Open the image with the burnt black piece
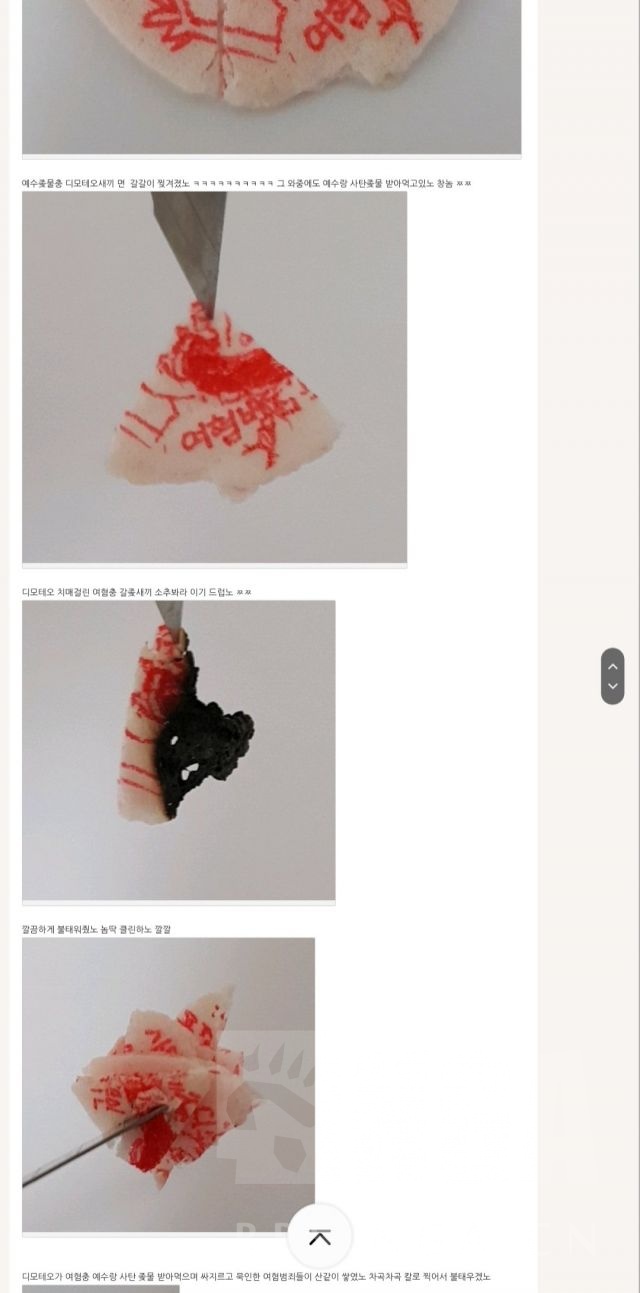This screenshot has height=1293, width=640. point(179,750)
